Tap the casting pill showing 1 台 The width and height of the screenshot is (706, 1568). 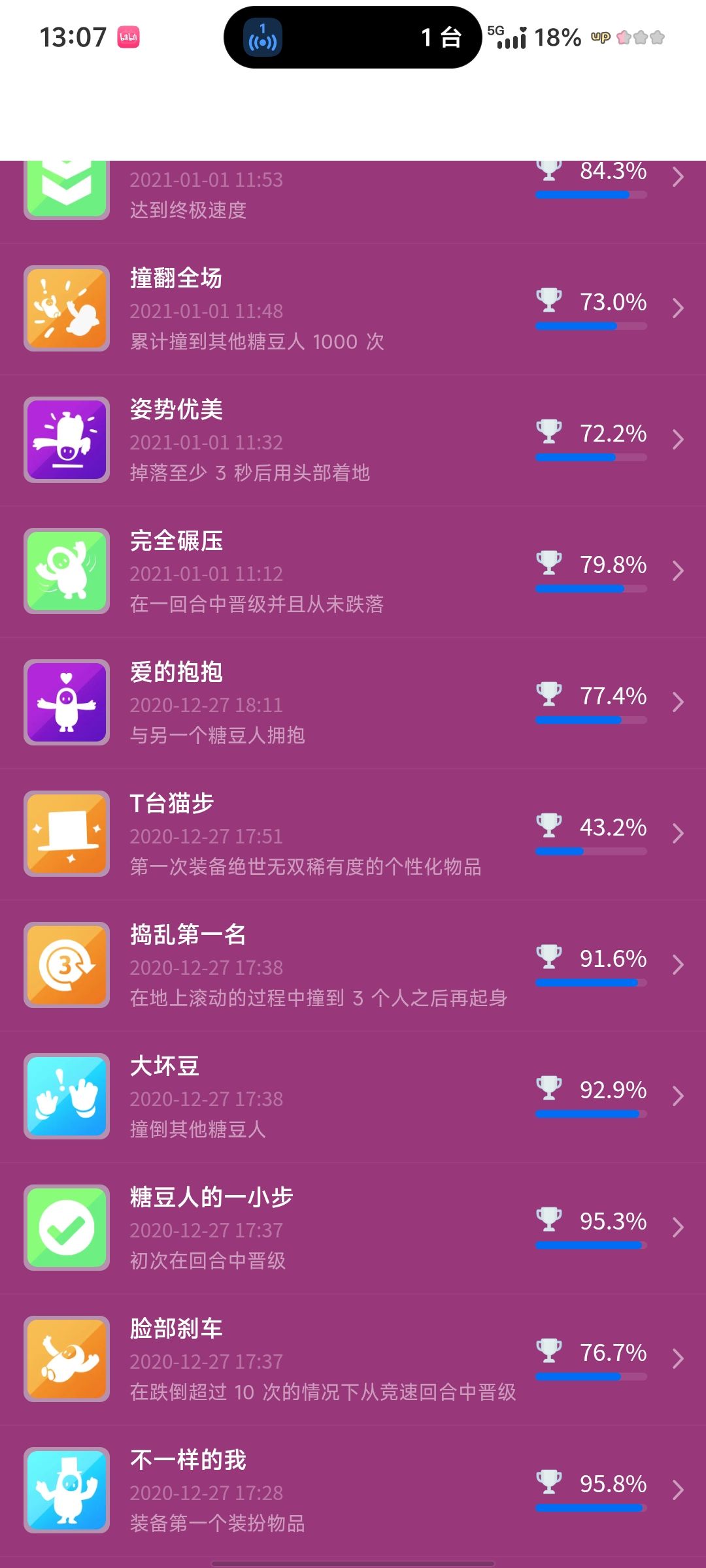coord(353,37)
